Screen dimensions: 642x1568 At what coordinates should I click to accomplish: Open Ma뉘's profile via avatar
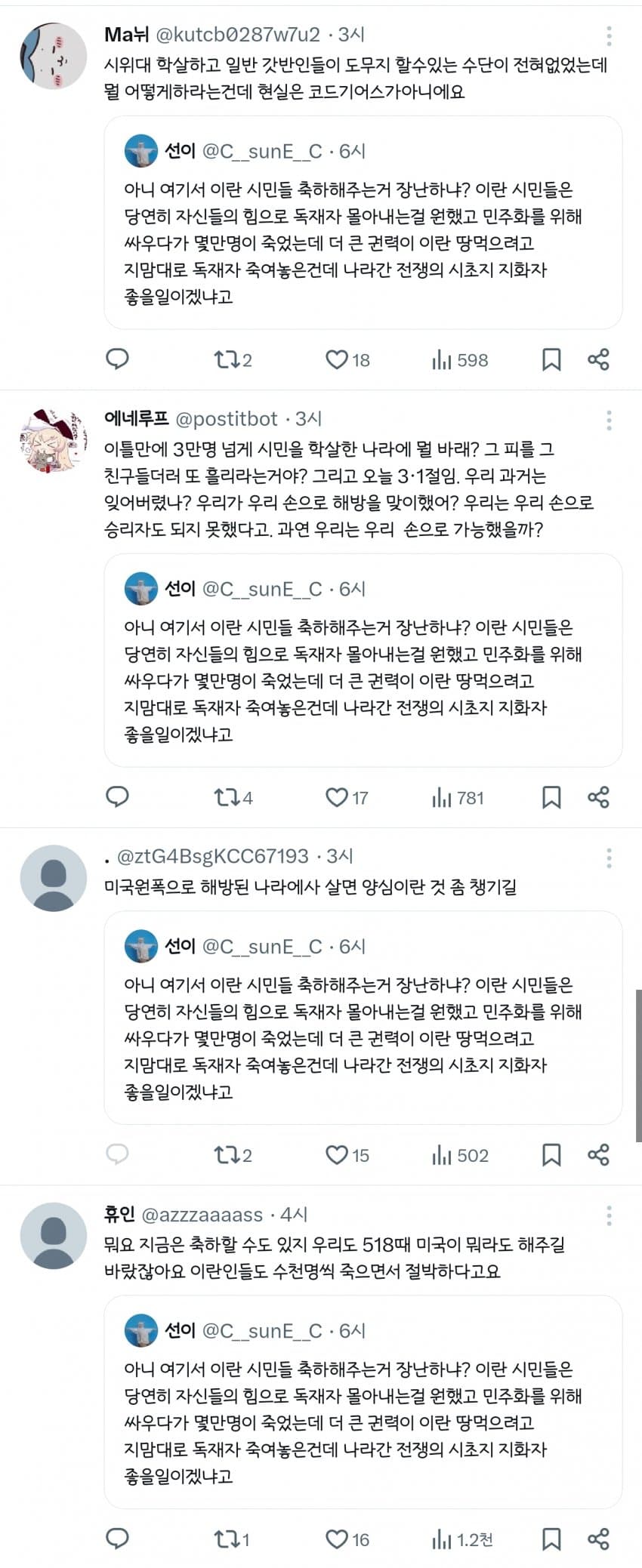tap(53, 56)
